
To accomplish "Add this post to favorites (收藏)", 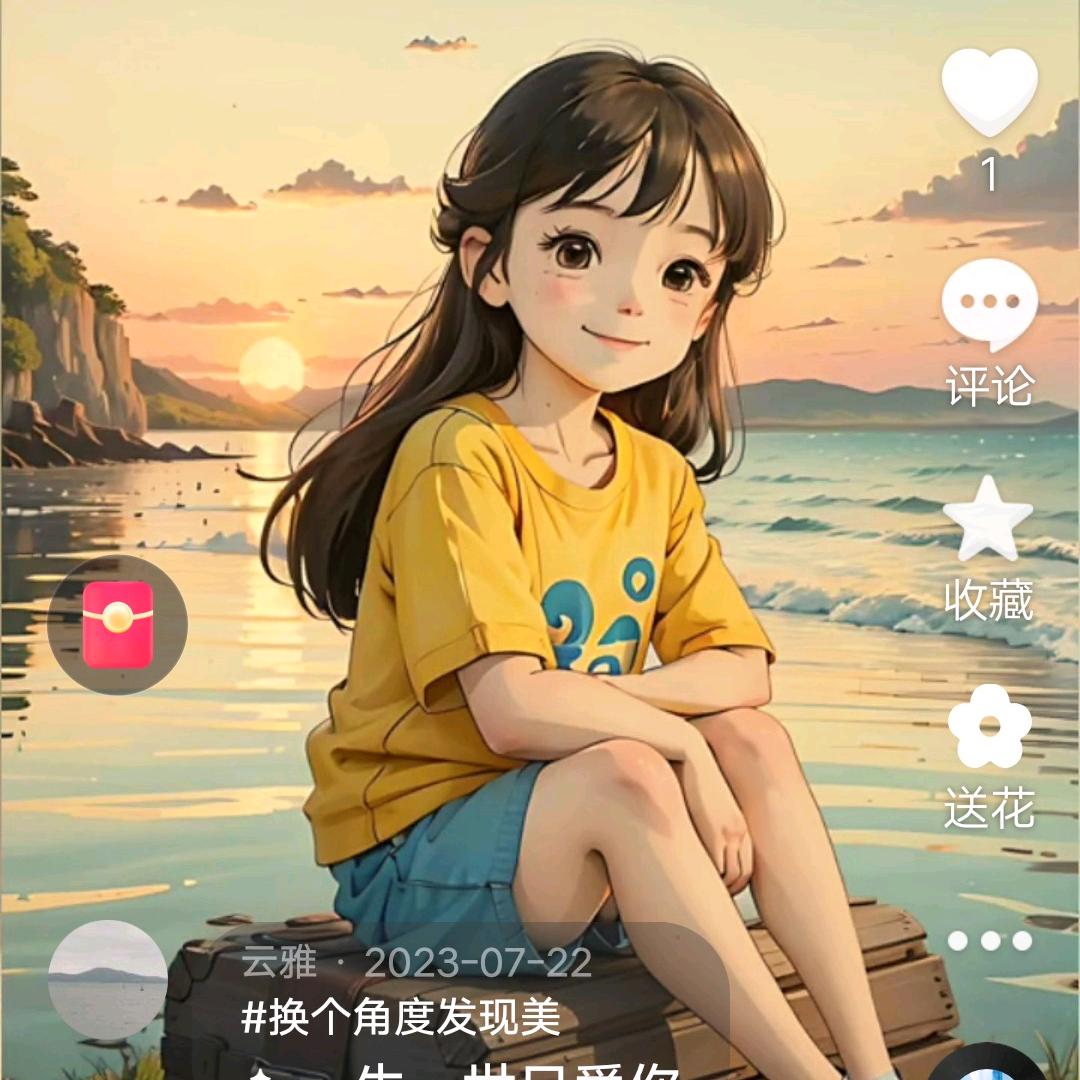I will (x=988, y=520).
